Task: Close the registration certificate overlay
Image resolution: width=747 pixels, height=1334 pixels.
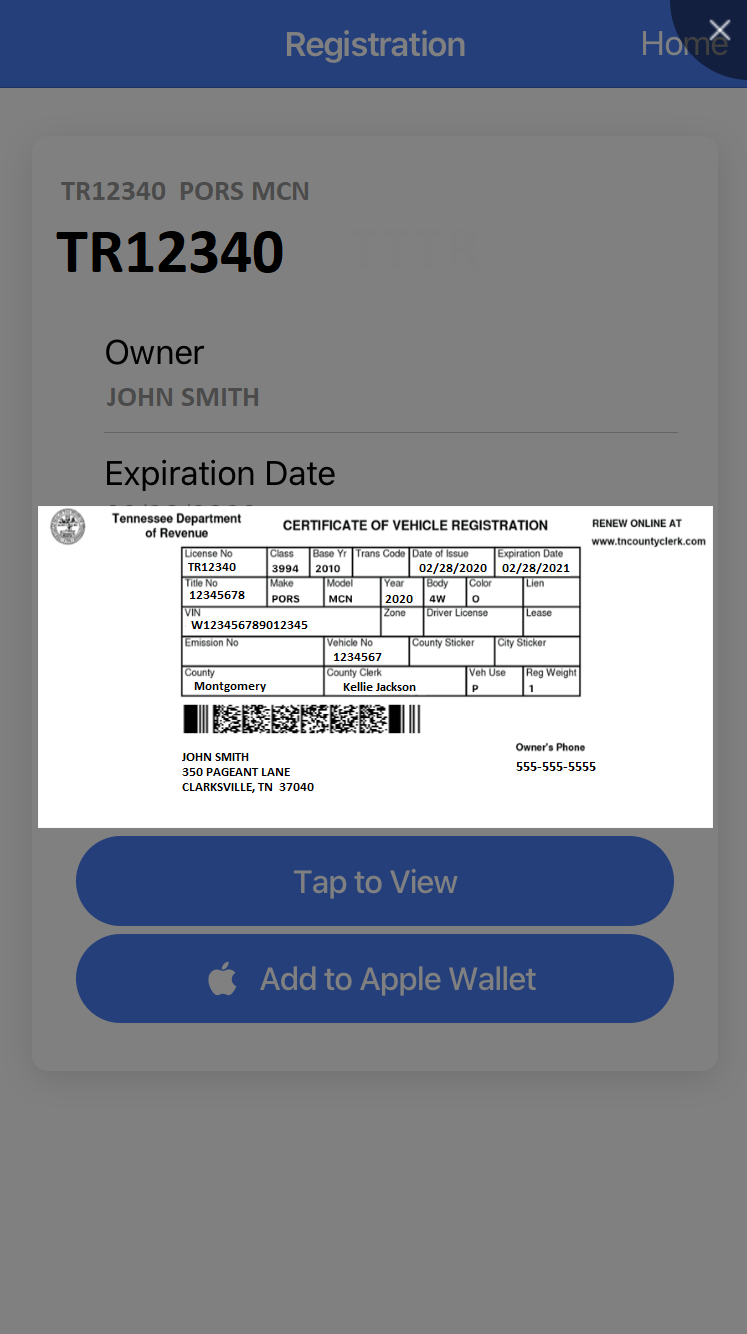Action: coord(719,30)
